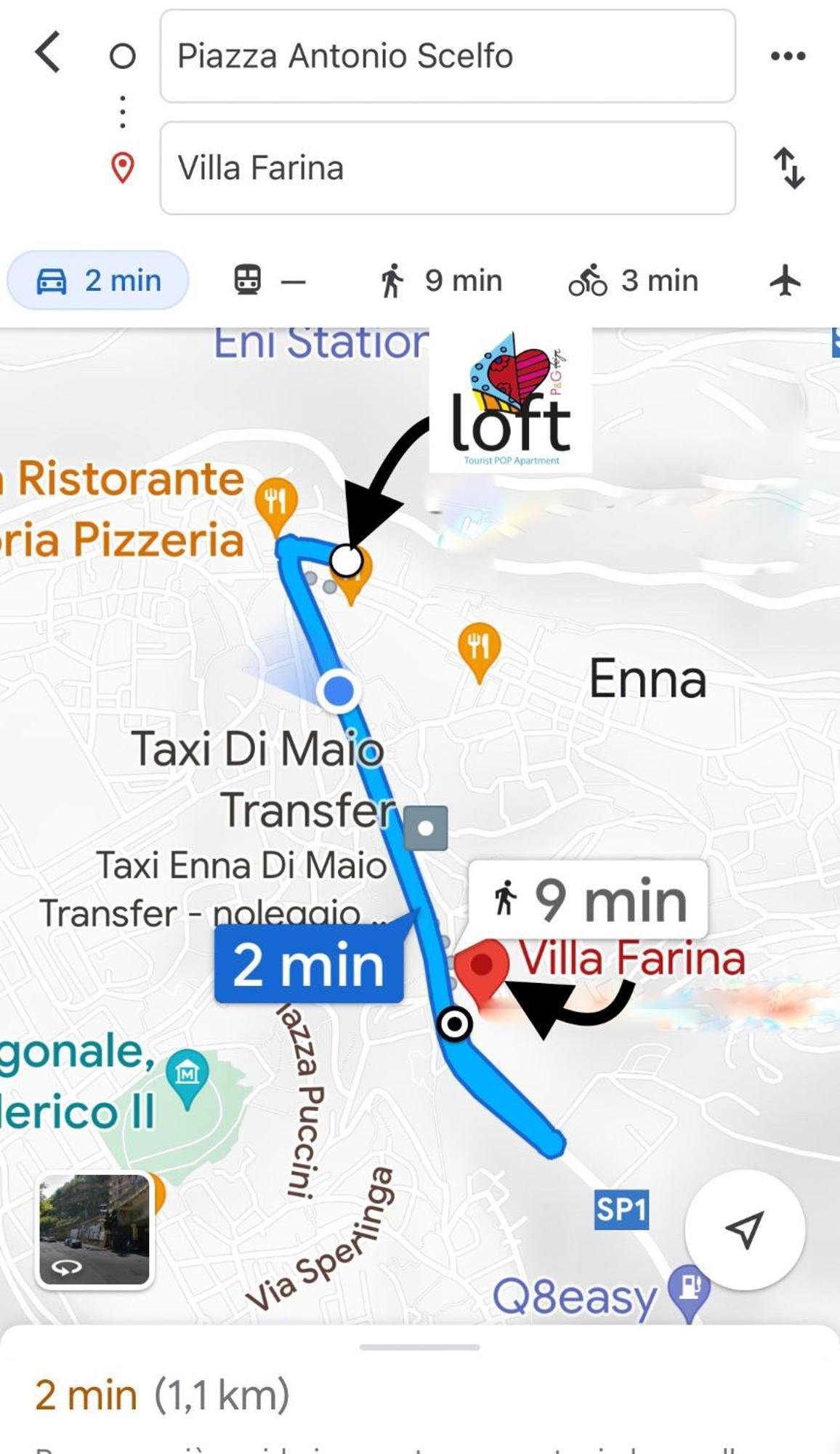Open the three-dot overflow menu
Viewport: 840px width, 1454px height.
coord(788,56)
